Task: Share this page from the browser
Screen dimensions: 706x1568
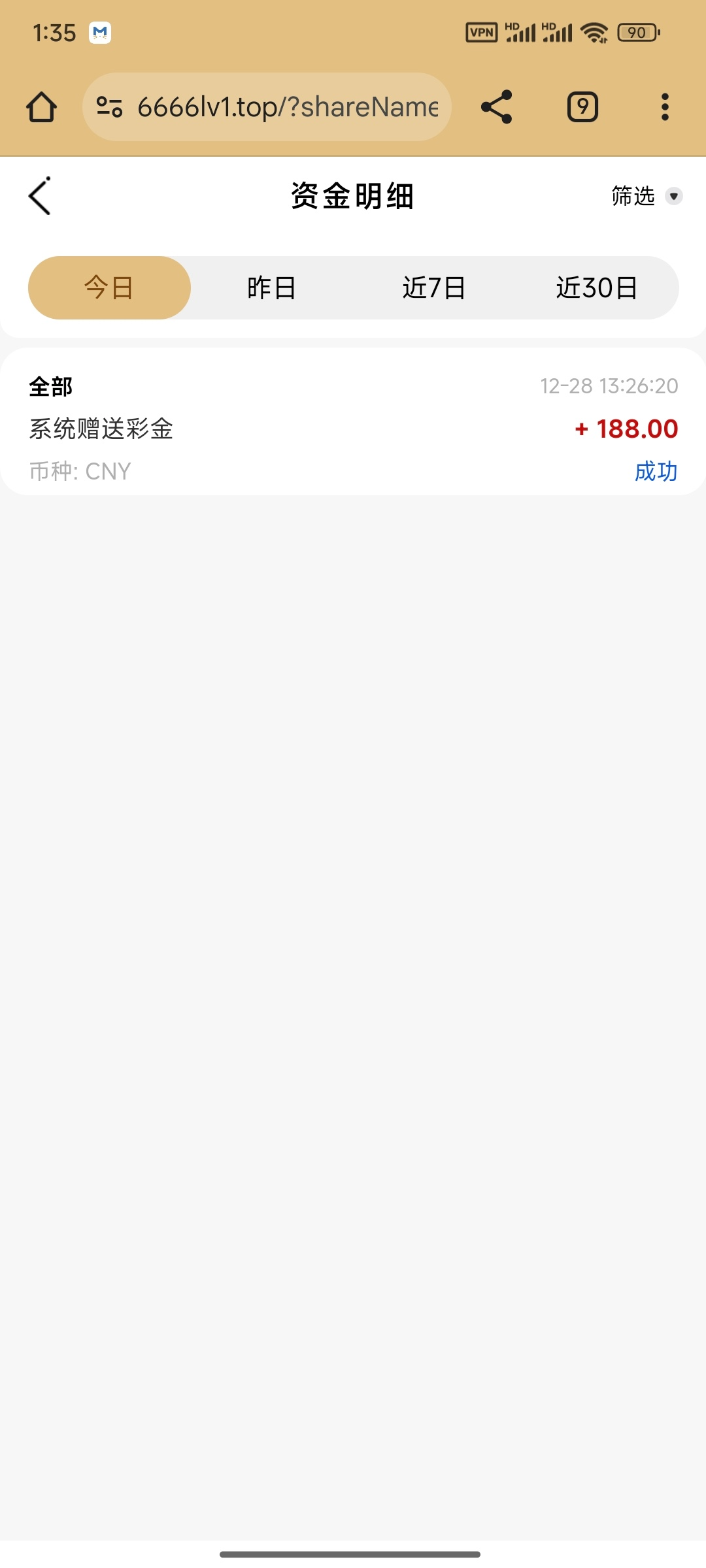Action: (x=496, y=107)
